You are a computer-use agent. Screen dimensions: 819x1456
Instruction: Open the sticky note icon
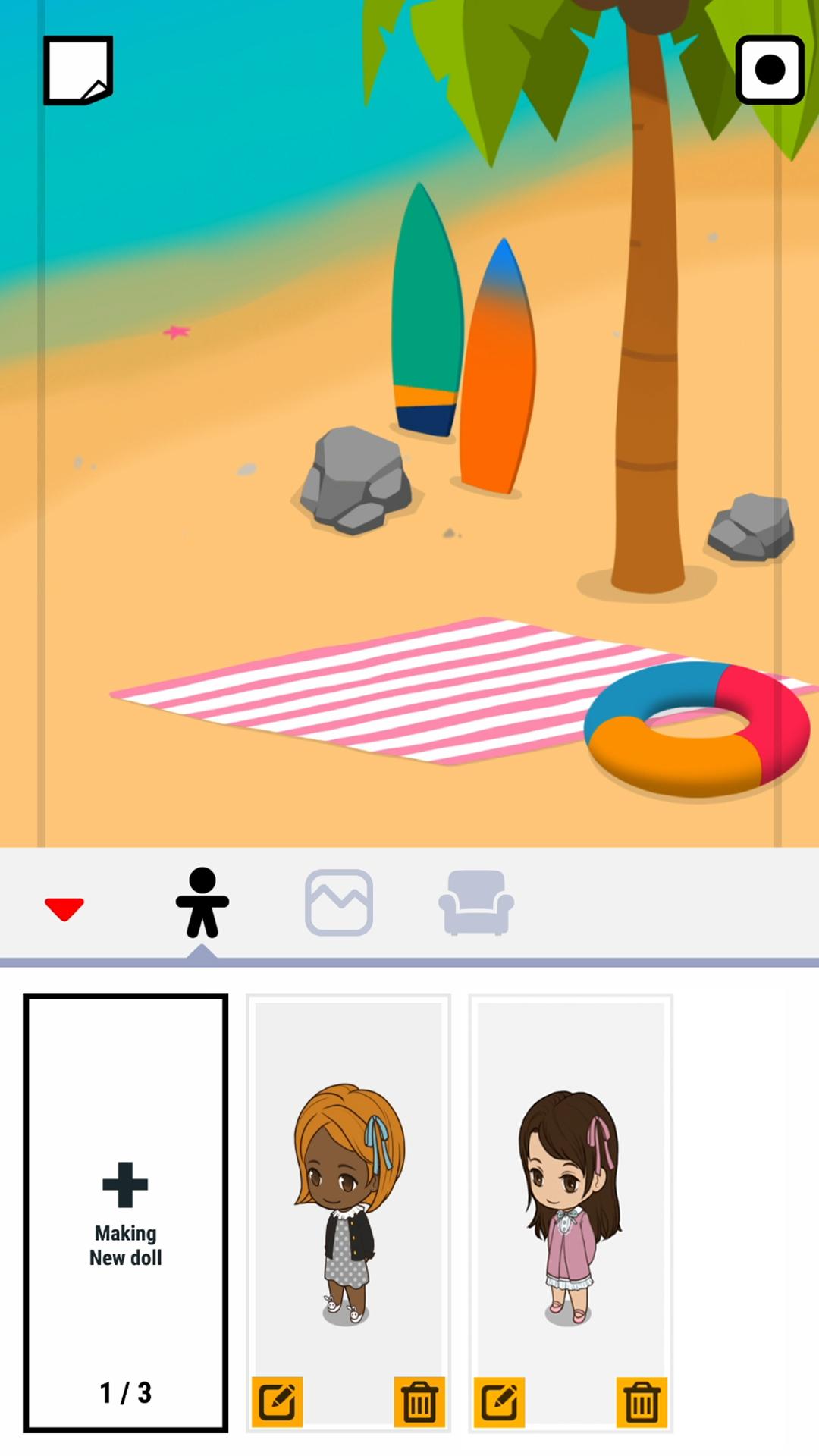coord(78,70)
